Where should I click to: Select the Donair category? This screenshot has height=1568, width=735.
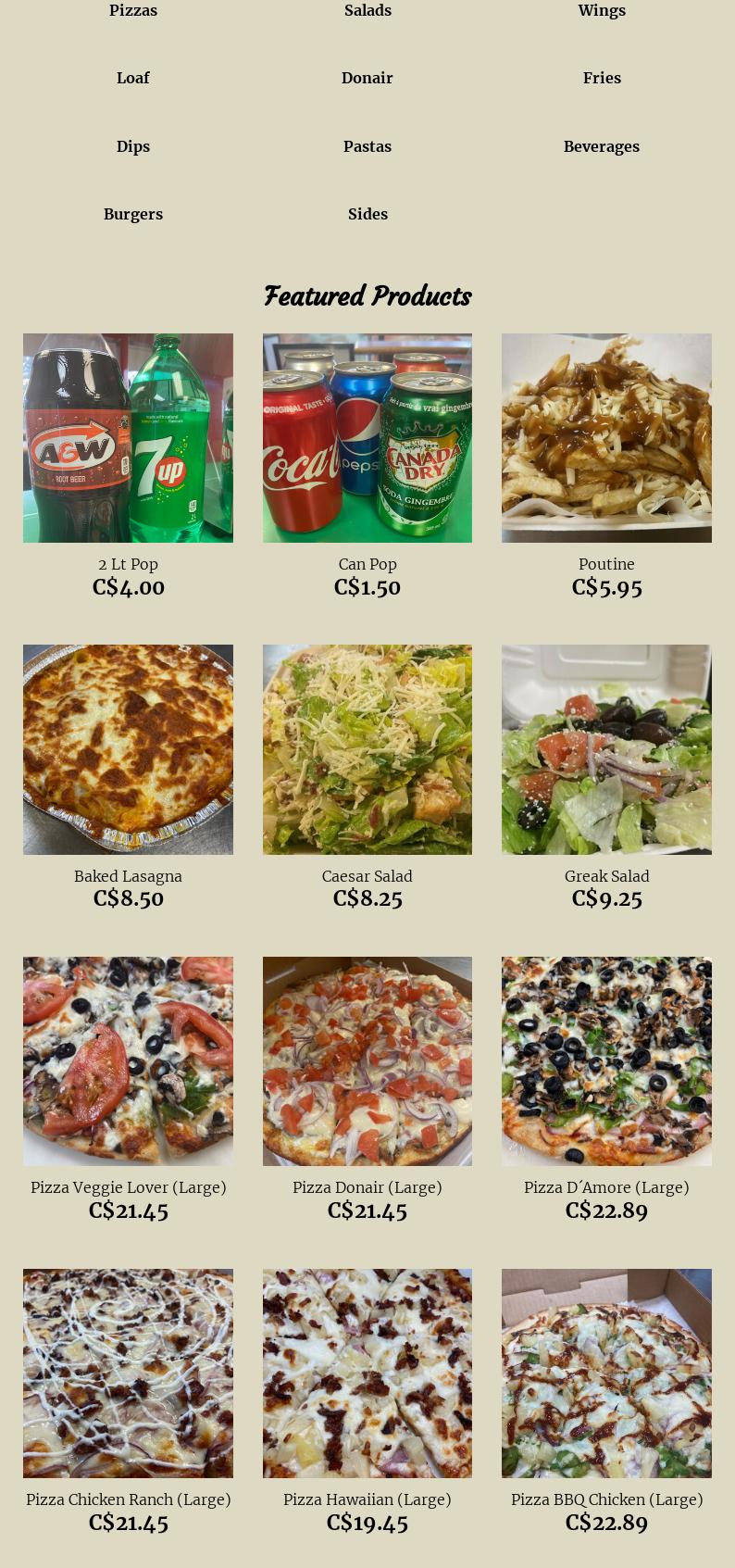pyautogui.click(x=367, y=79)
